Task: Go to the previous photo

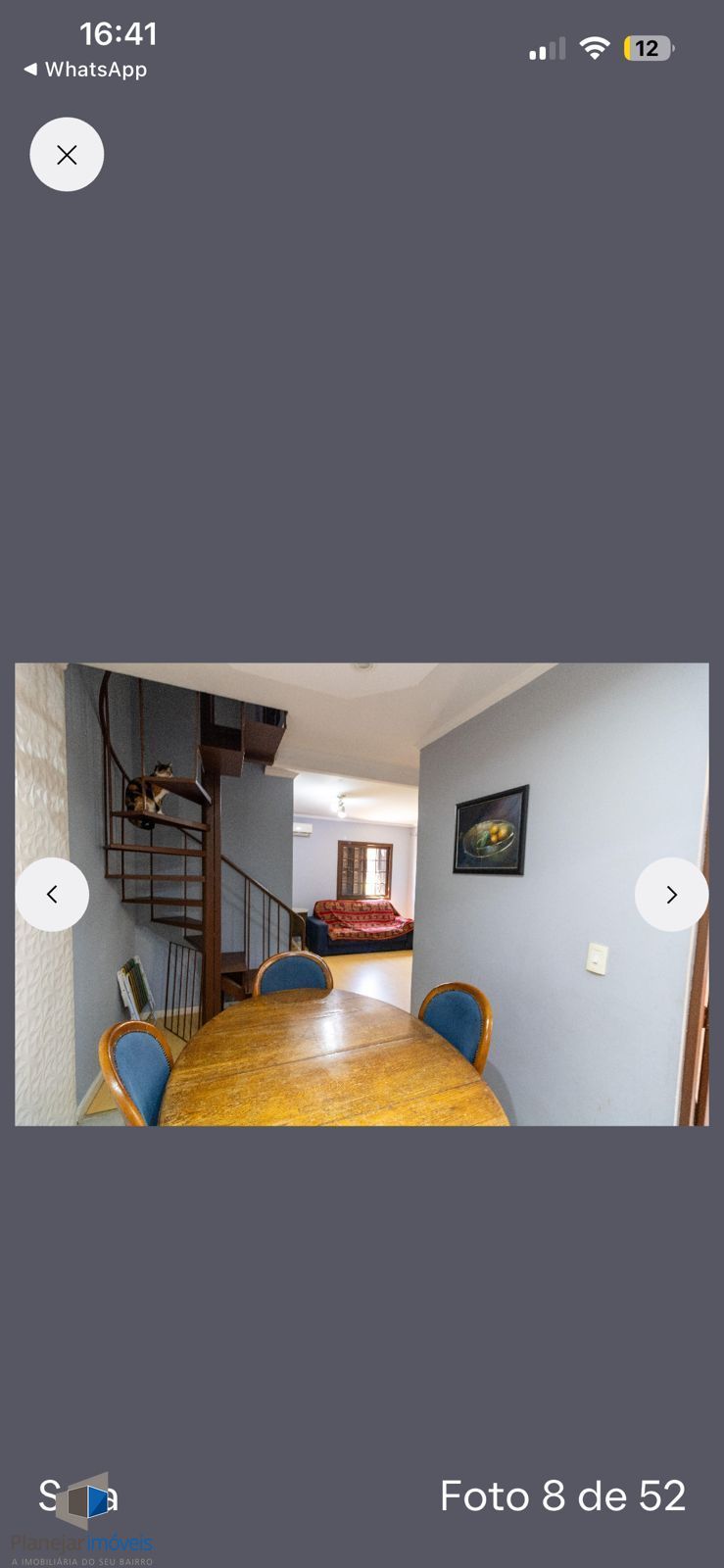Action: (x=52, y=894)
